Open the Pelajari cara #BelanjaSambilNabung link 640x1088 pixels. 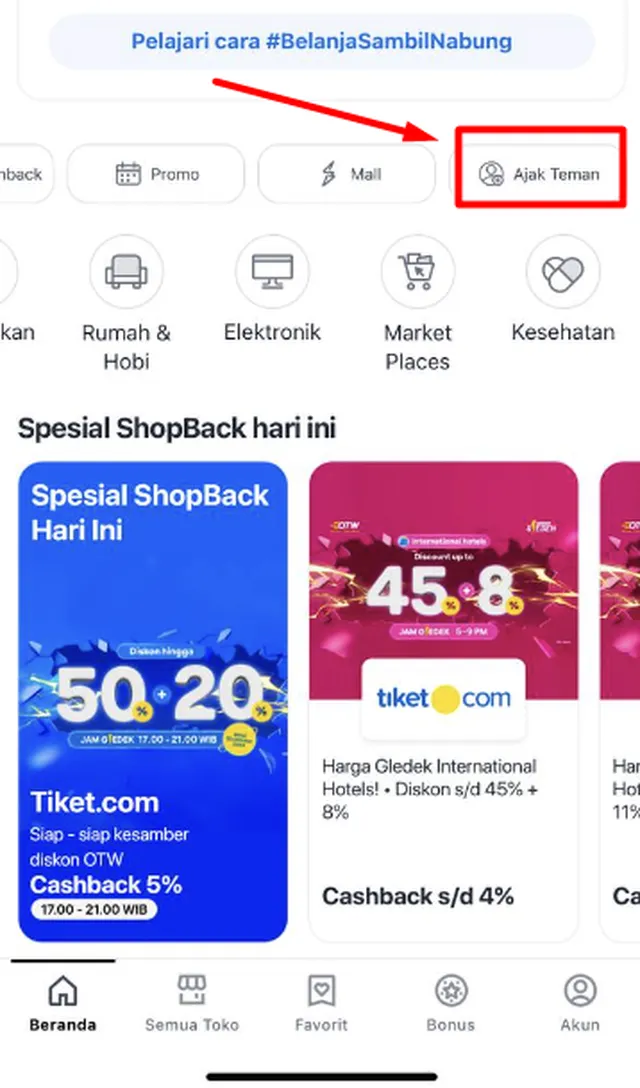(321, 42)
